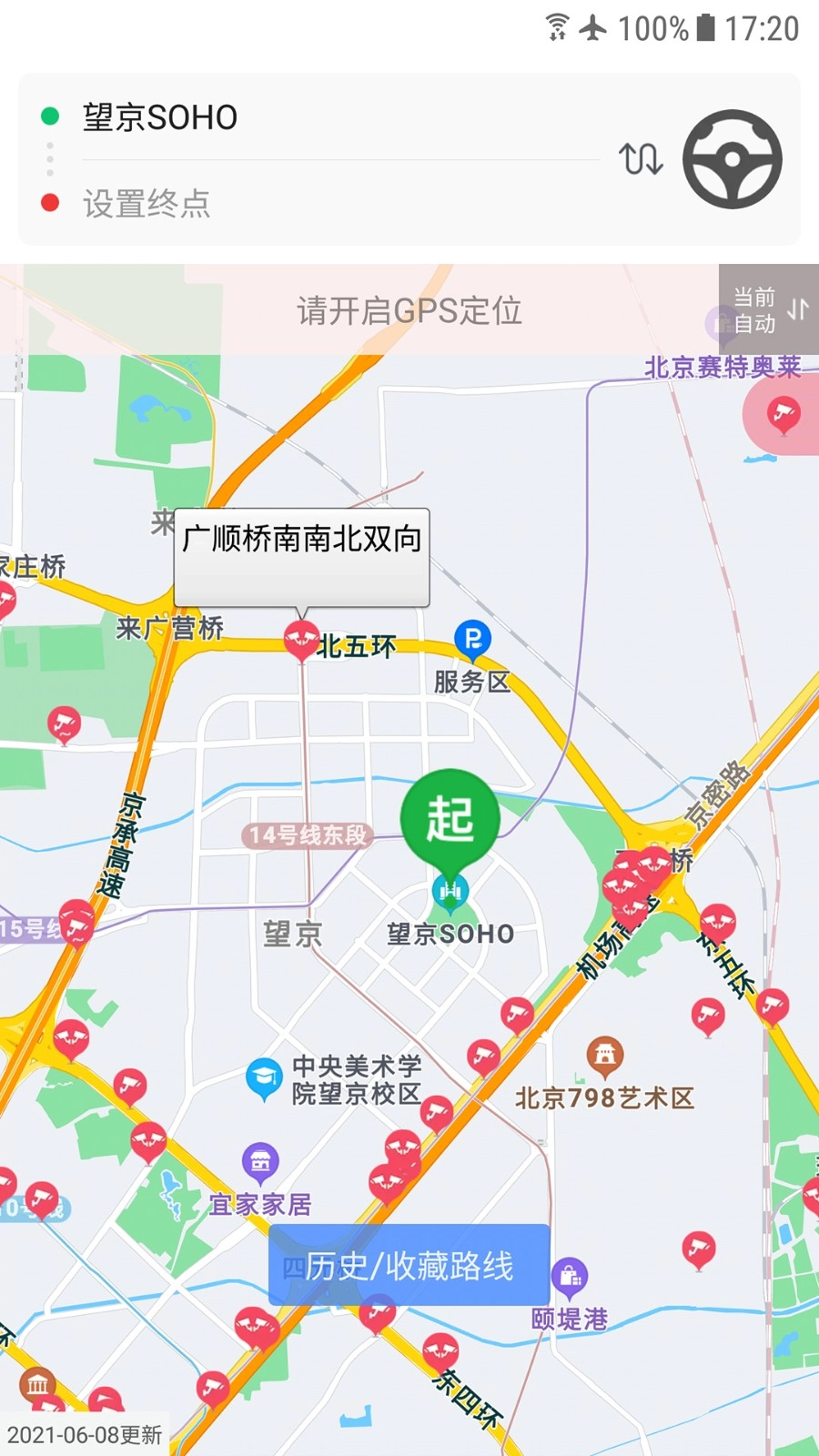The height and width of the screenshot is (1456, 819).
Task: Select the camera marker on 北五环
Action: 301,640
